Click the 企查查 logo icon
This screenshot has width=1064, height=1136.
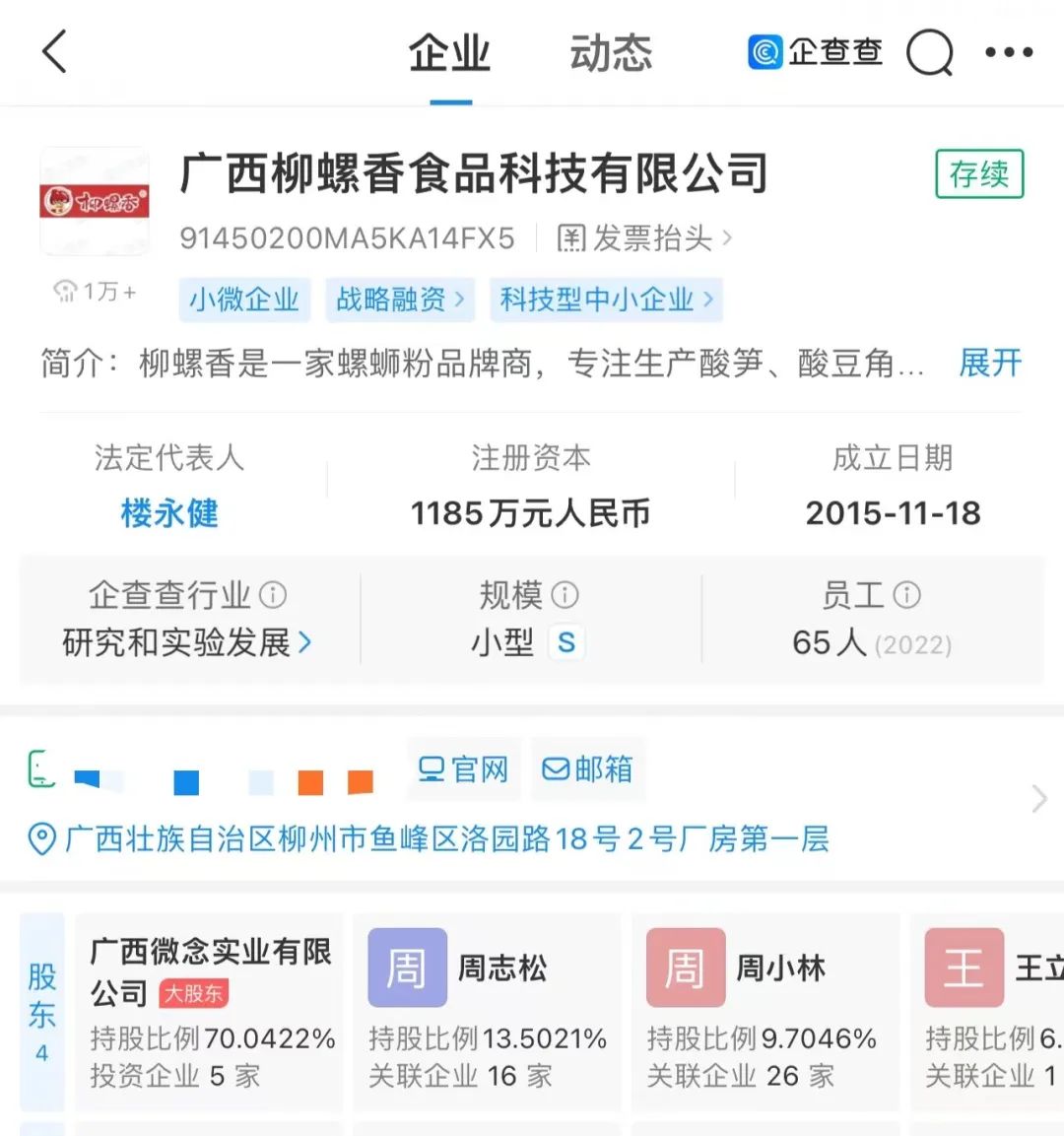click(x=766, y=51)
